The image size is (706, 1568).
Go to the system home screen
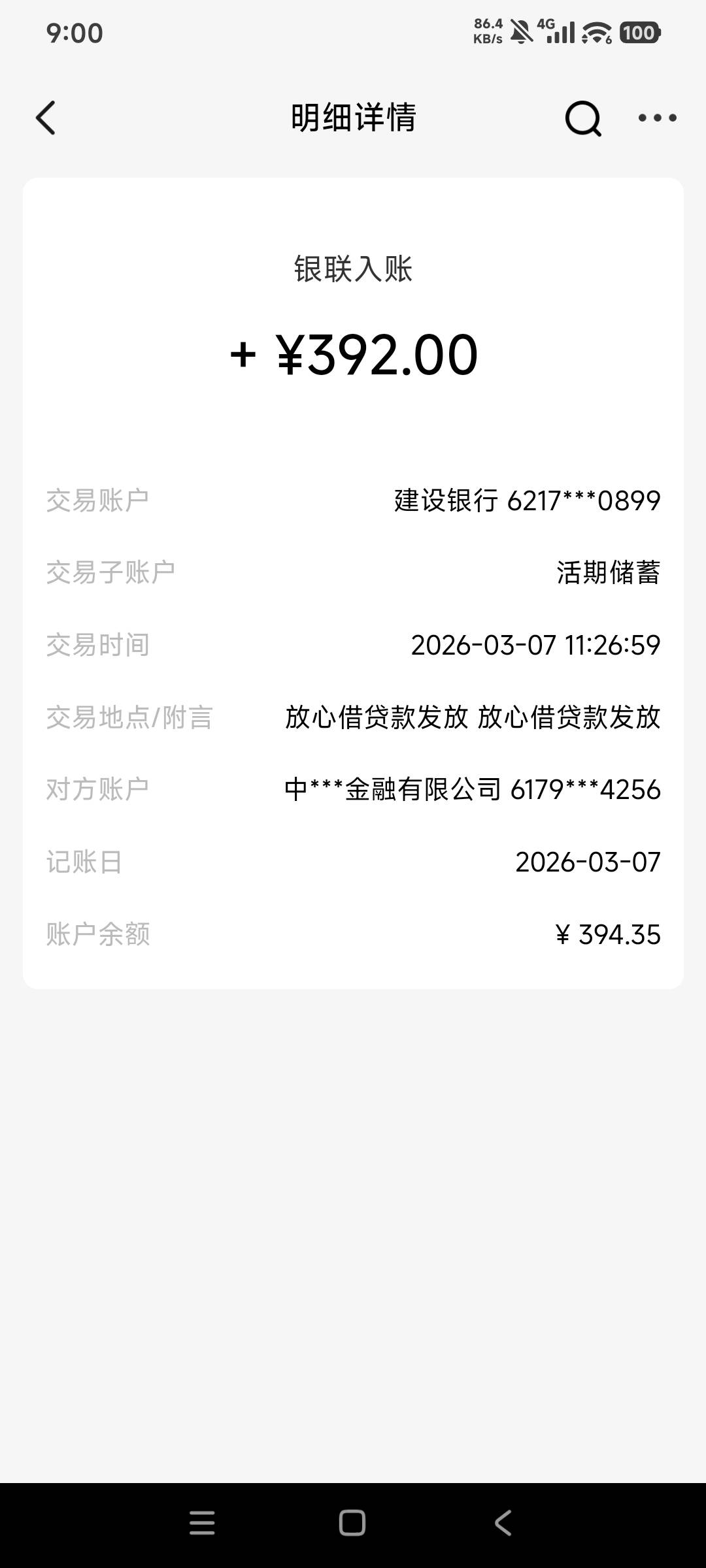[x=352, y=1523]
